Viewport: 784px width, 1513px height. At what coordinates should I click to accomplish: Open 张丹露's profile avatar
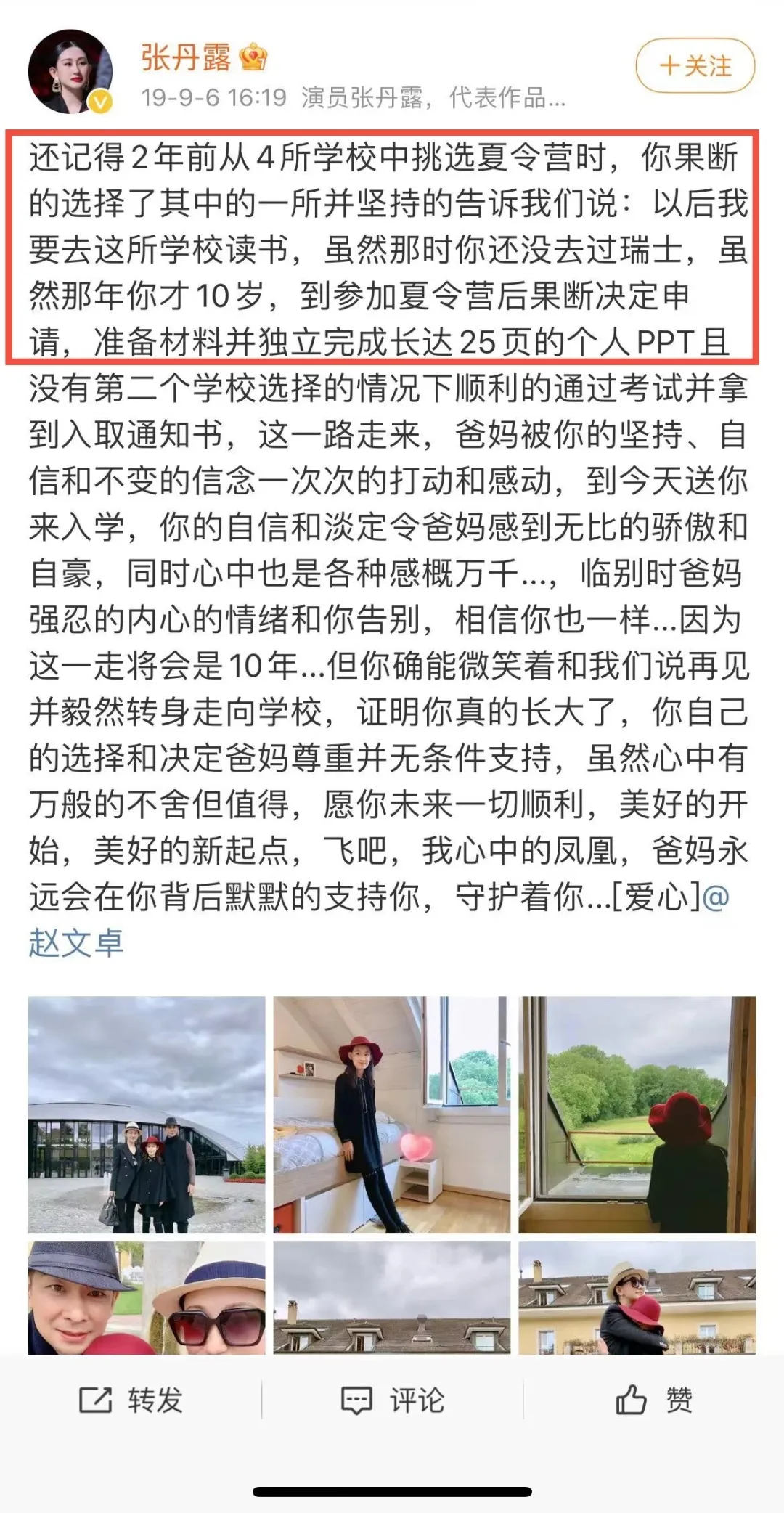[70, 72]
